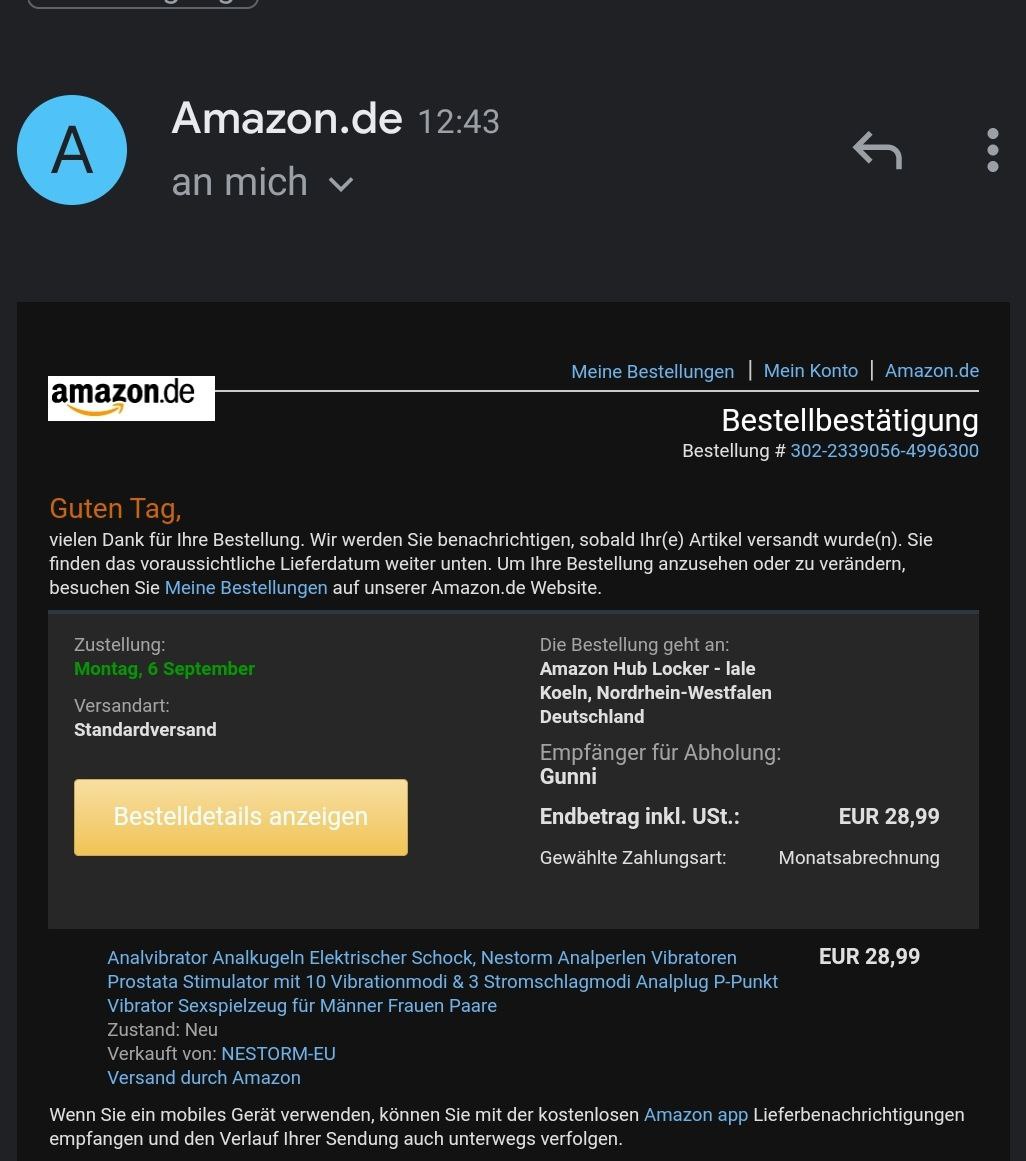The width and height of the screenshot is (1026, 1161).
Task: Tap Meine Bestellungen link in the greeting text
Action: (246, 588)
